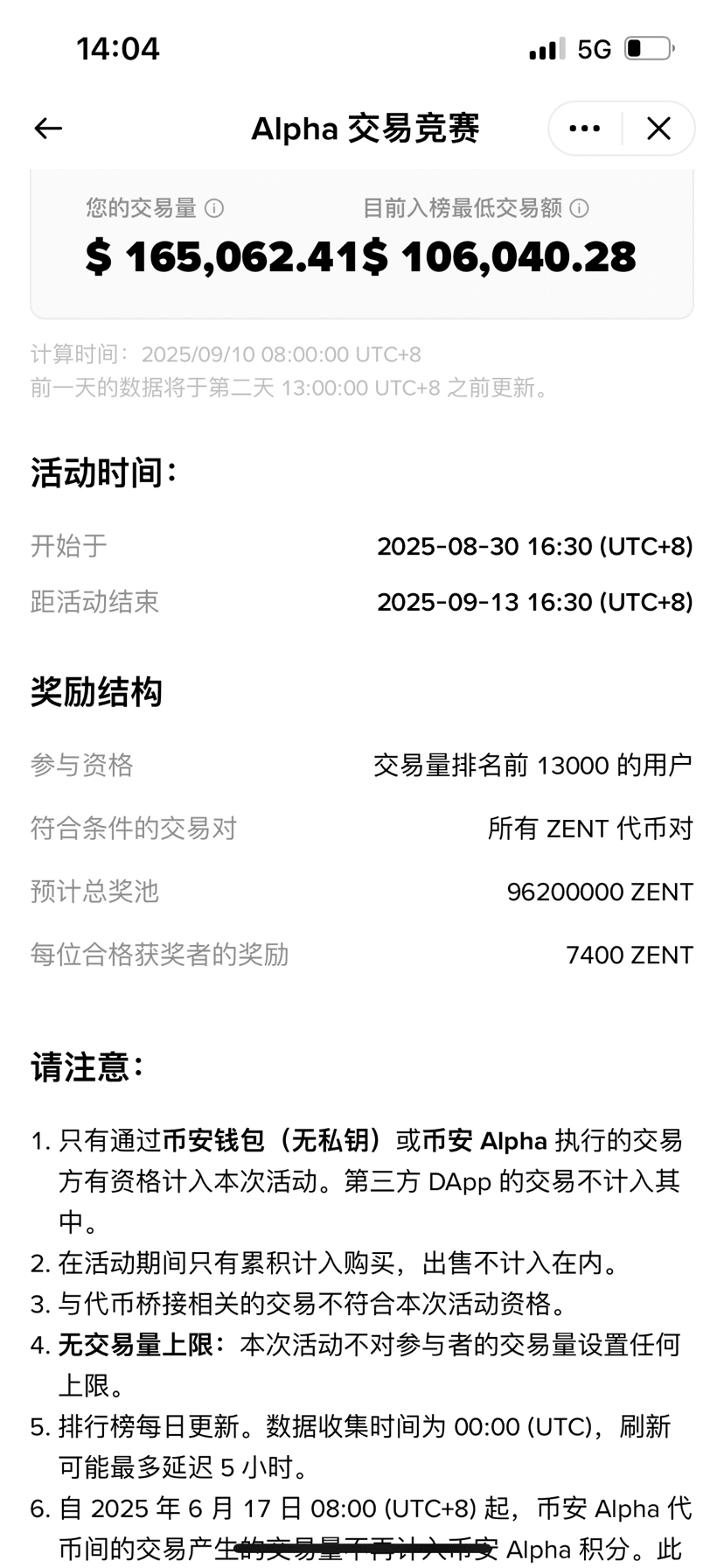Open the three-dot more options menu
Screen dimensions: 724x1568
tap(584, 129)
